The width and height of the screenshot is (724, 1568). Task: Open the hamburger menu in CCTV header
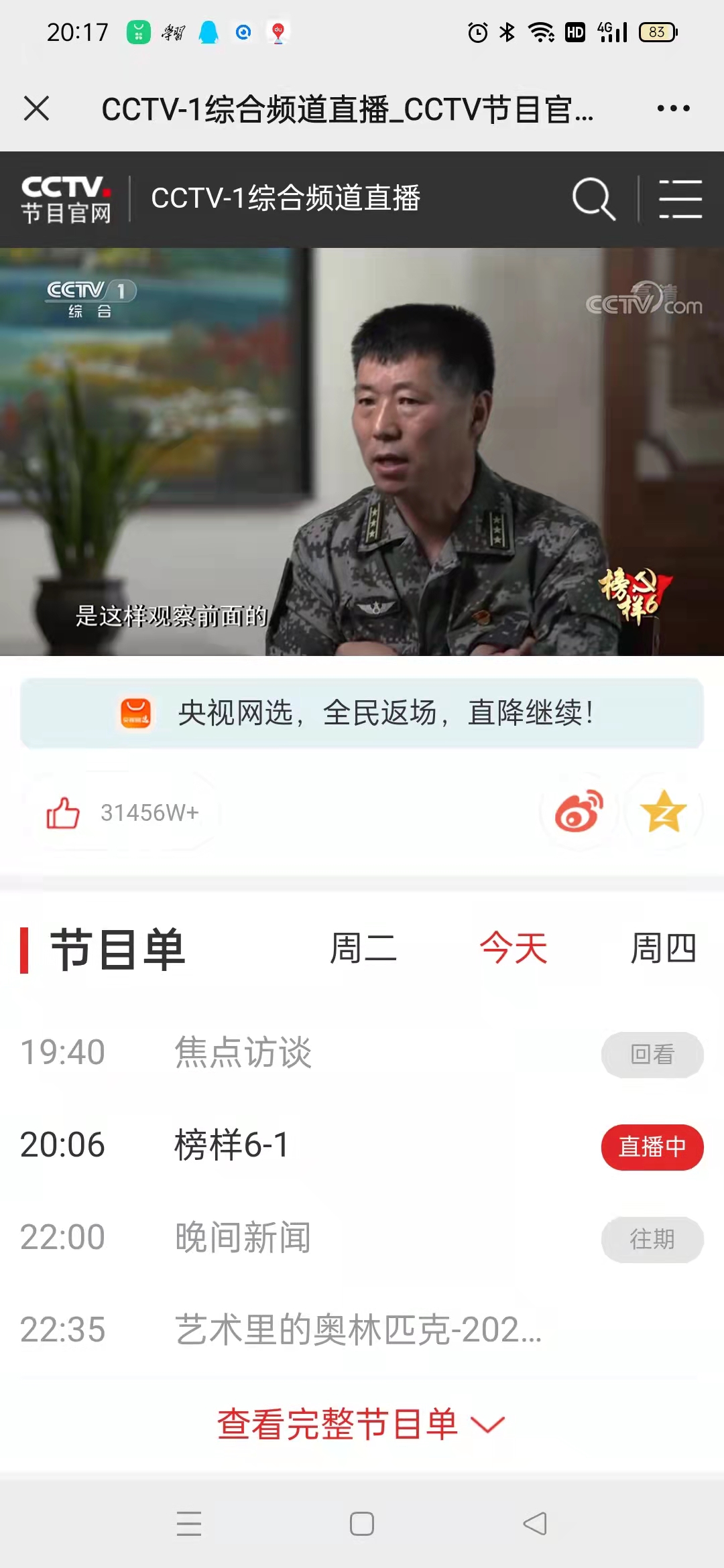pos(680,199)
